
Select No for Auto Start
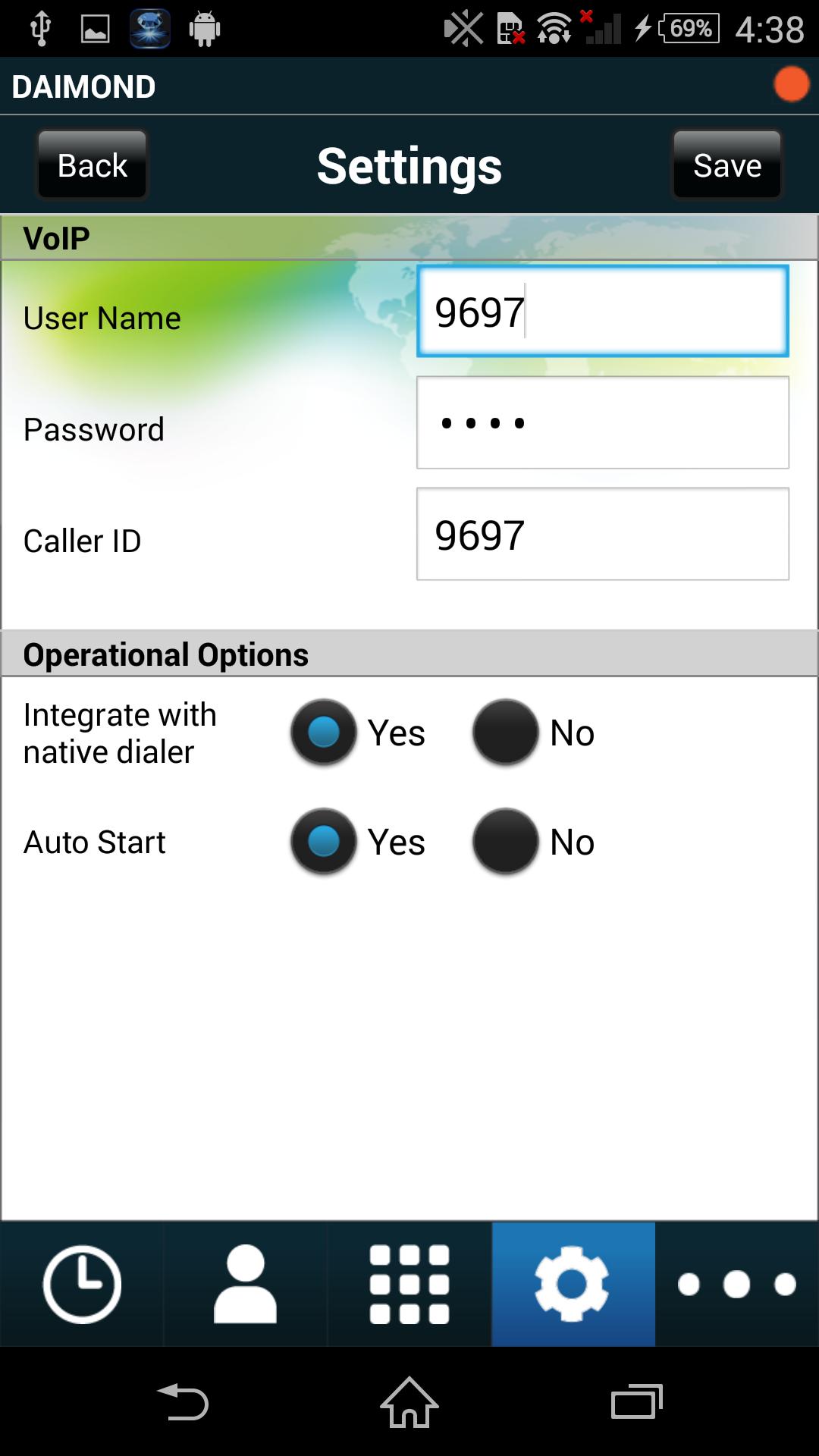(506, 842)
